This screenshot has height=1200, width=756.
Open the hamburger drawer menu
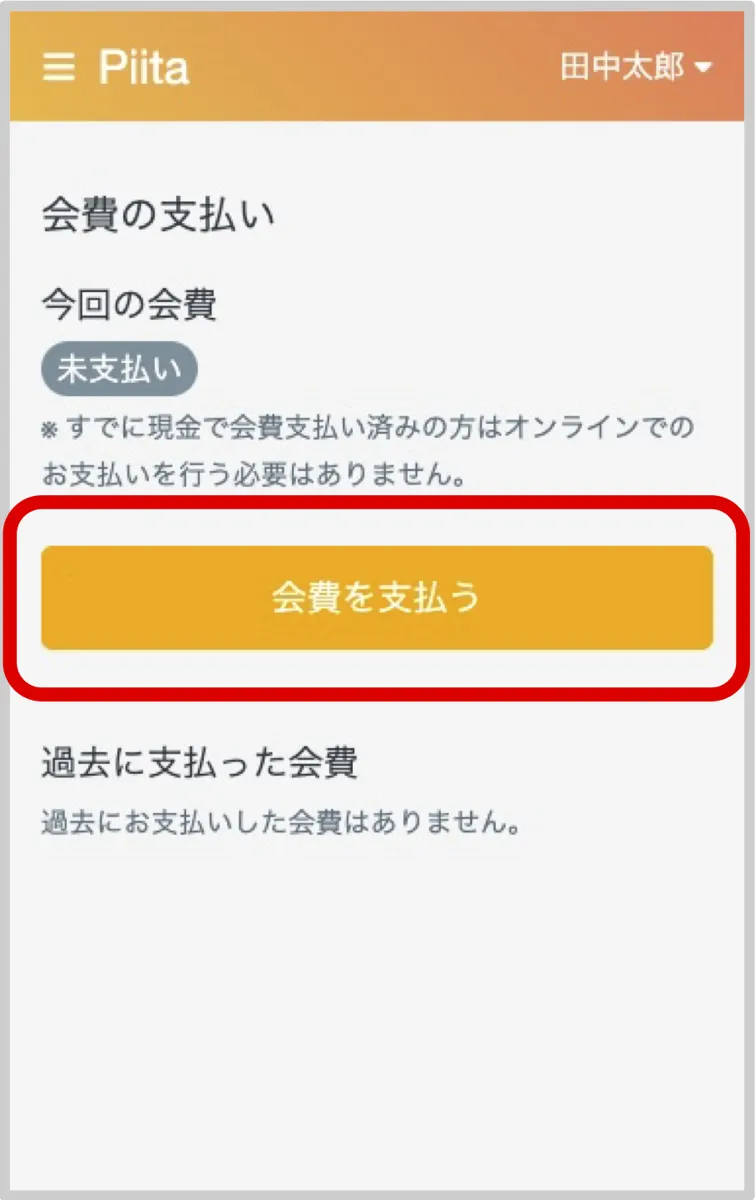pos(59,67)
